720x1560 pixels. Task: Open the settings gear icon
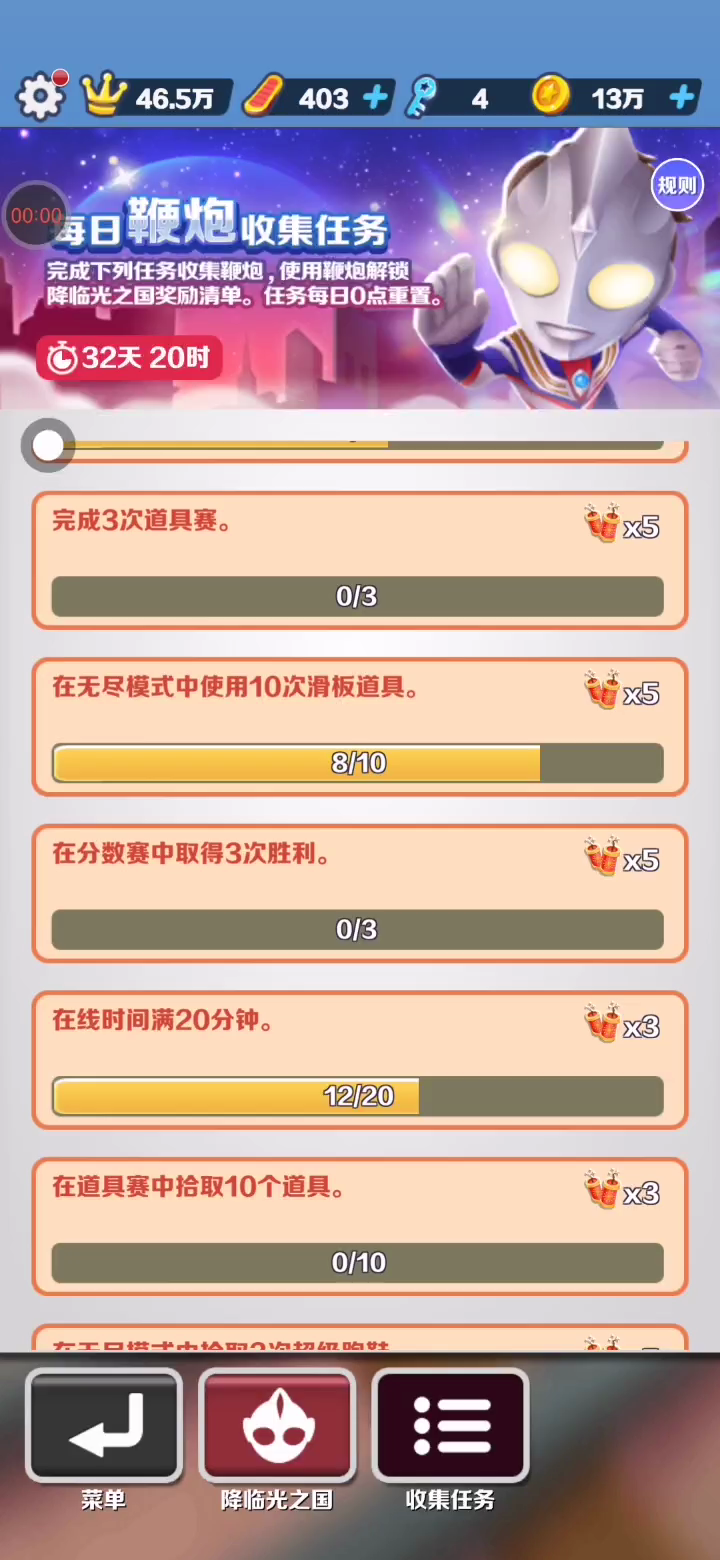(40, 97)
